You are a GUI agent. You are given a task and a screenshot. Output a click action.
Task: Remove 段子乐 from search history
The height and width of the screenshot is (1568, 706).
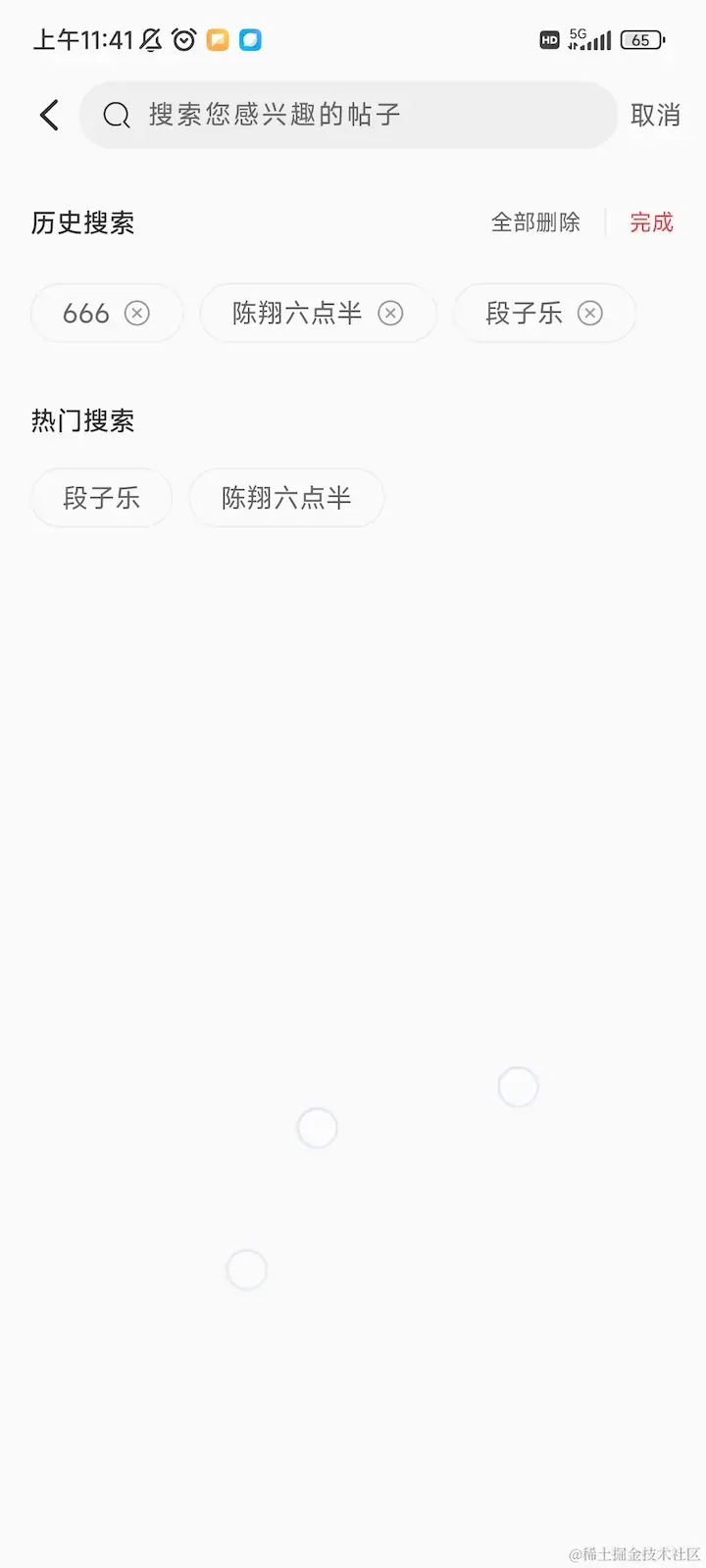pyautogui.click(x=589, y=314)
